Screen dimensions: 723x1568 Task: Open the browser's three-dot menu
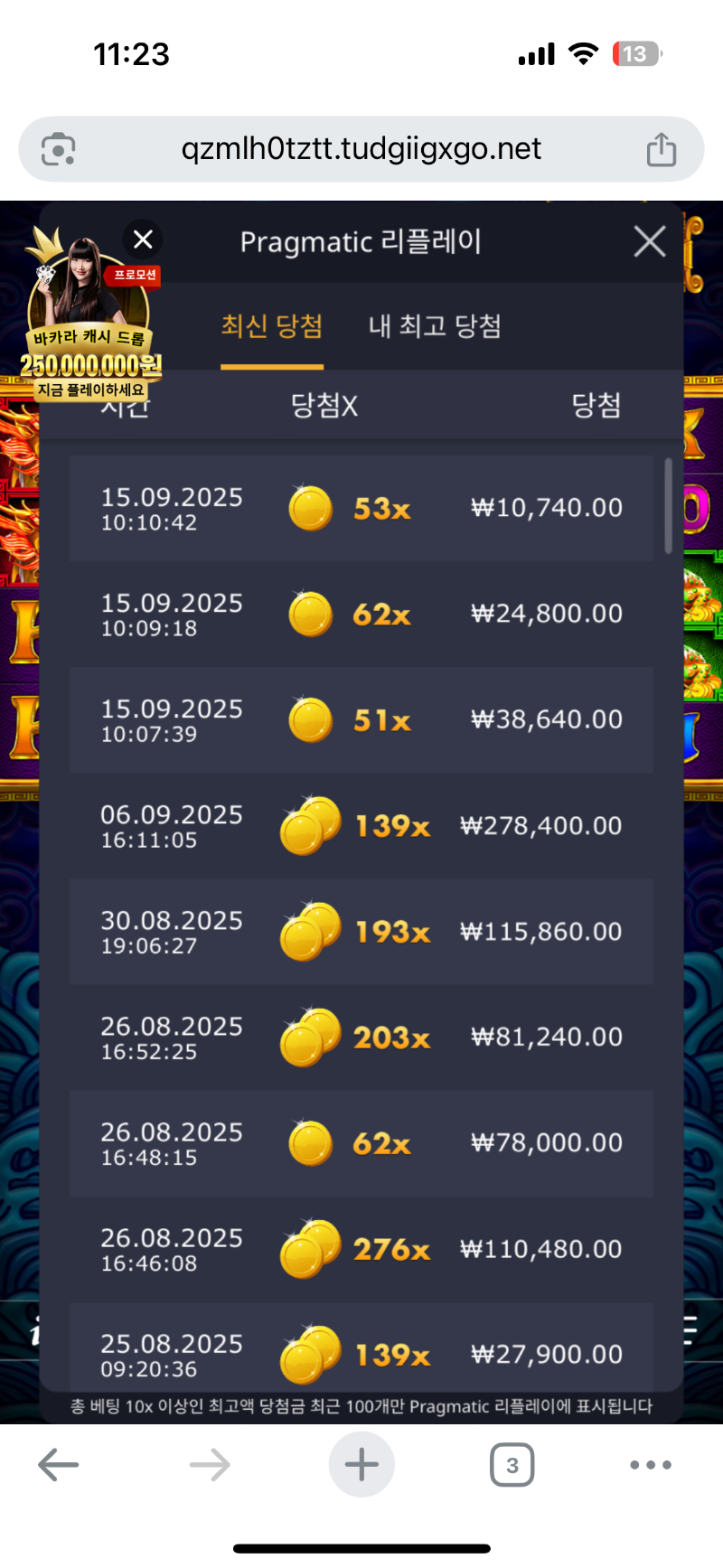click(x=651, y=1465)
